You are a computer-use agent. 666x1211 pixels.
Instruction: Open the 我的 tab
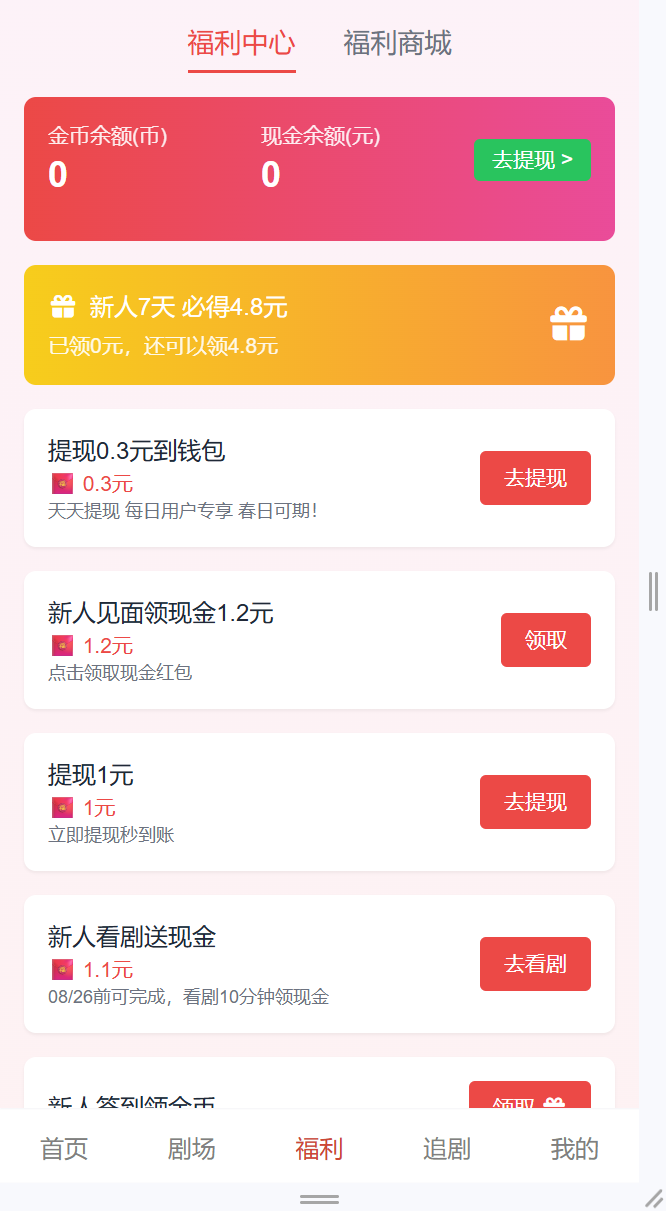[x=574, y=1149]
